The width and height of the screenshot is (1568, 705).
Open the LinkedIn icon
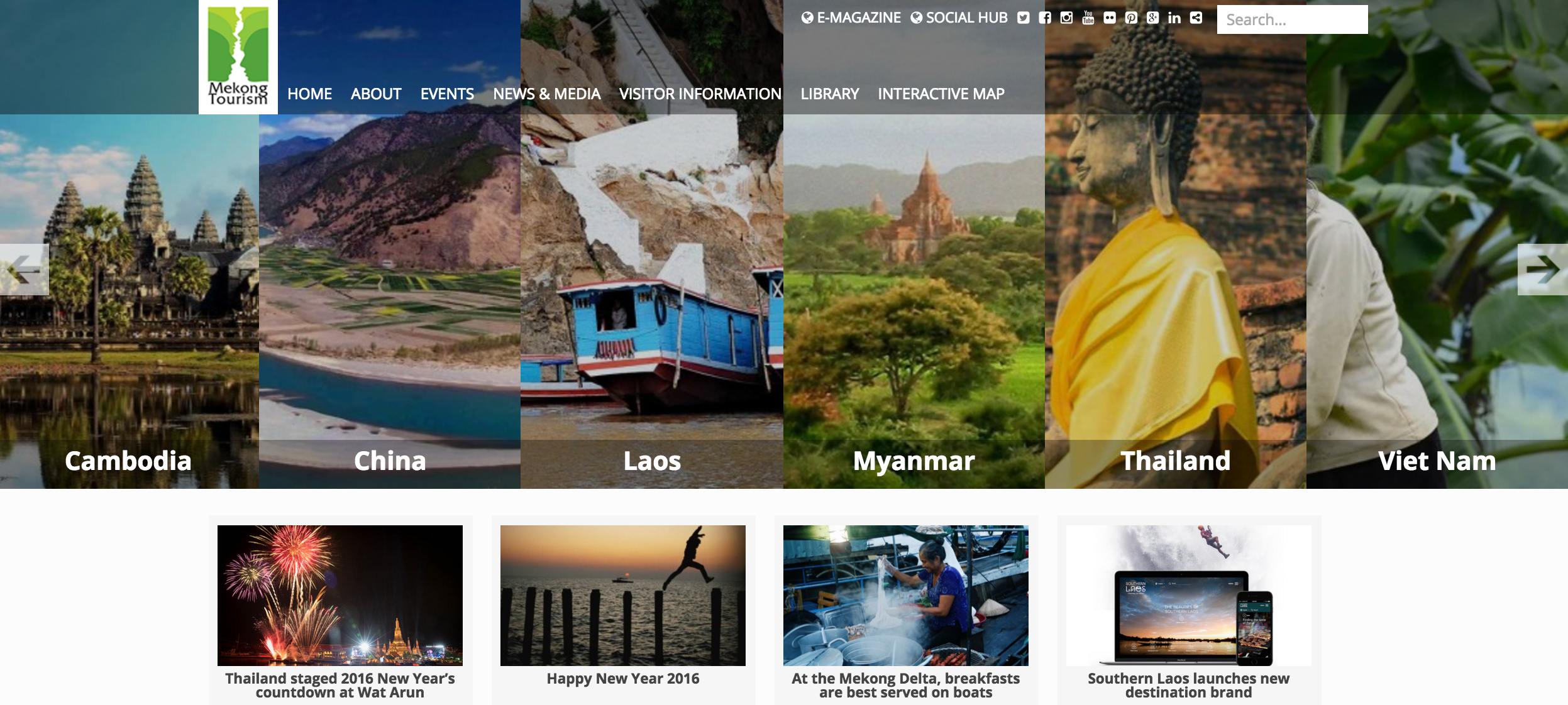[1174, 18]
